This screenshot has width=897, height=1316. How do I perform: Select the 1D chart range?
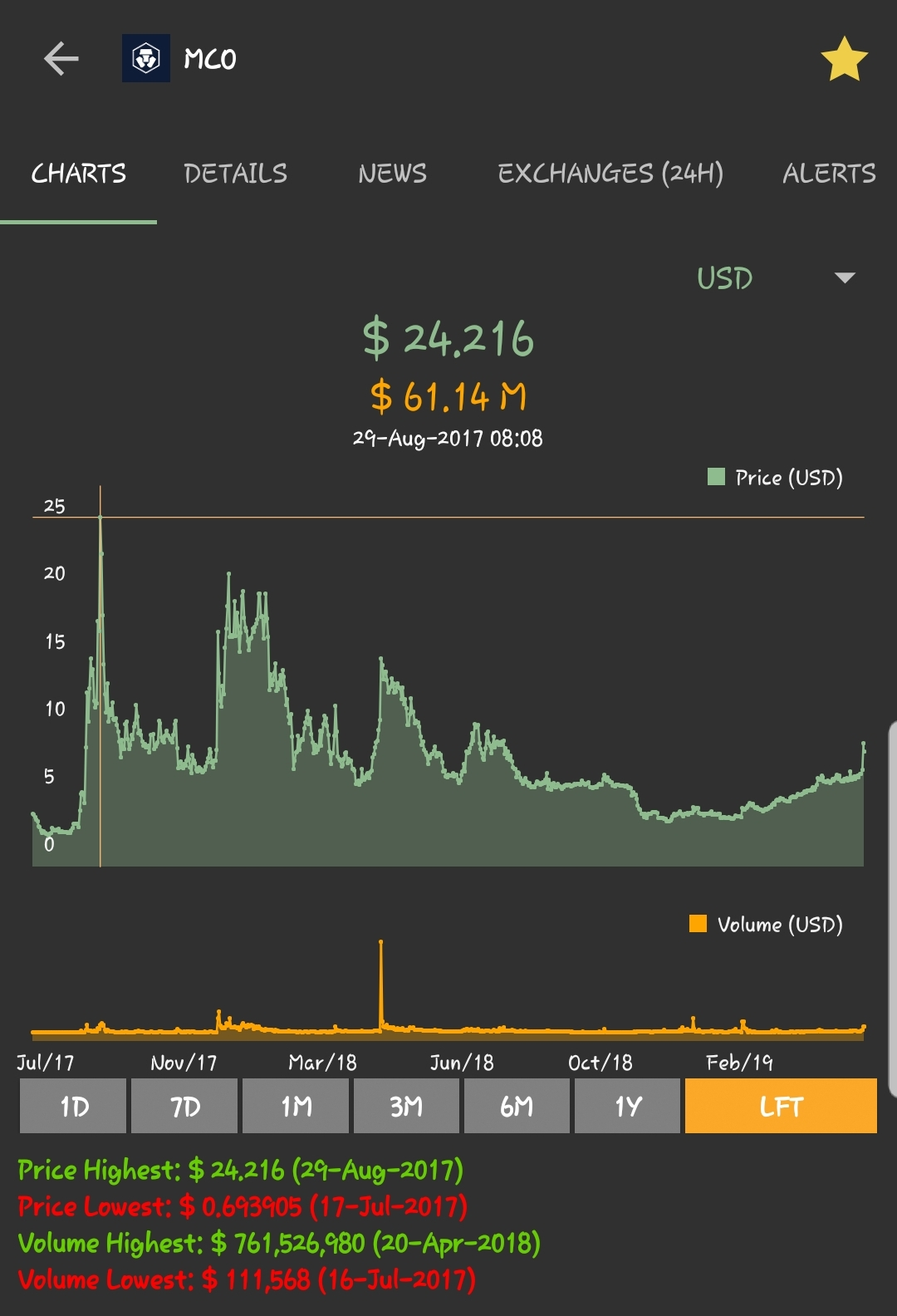tap(73, 1106)
